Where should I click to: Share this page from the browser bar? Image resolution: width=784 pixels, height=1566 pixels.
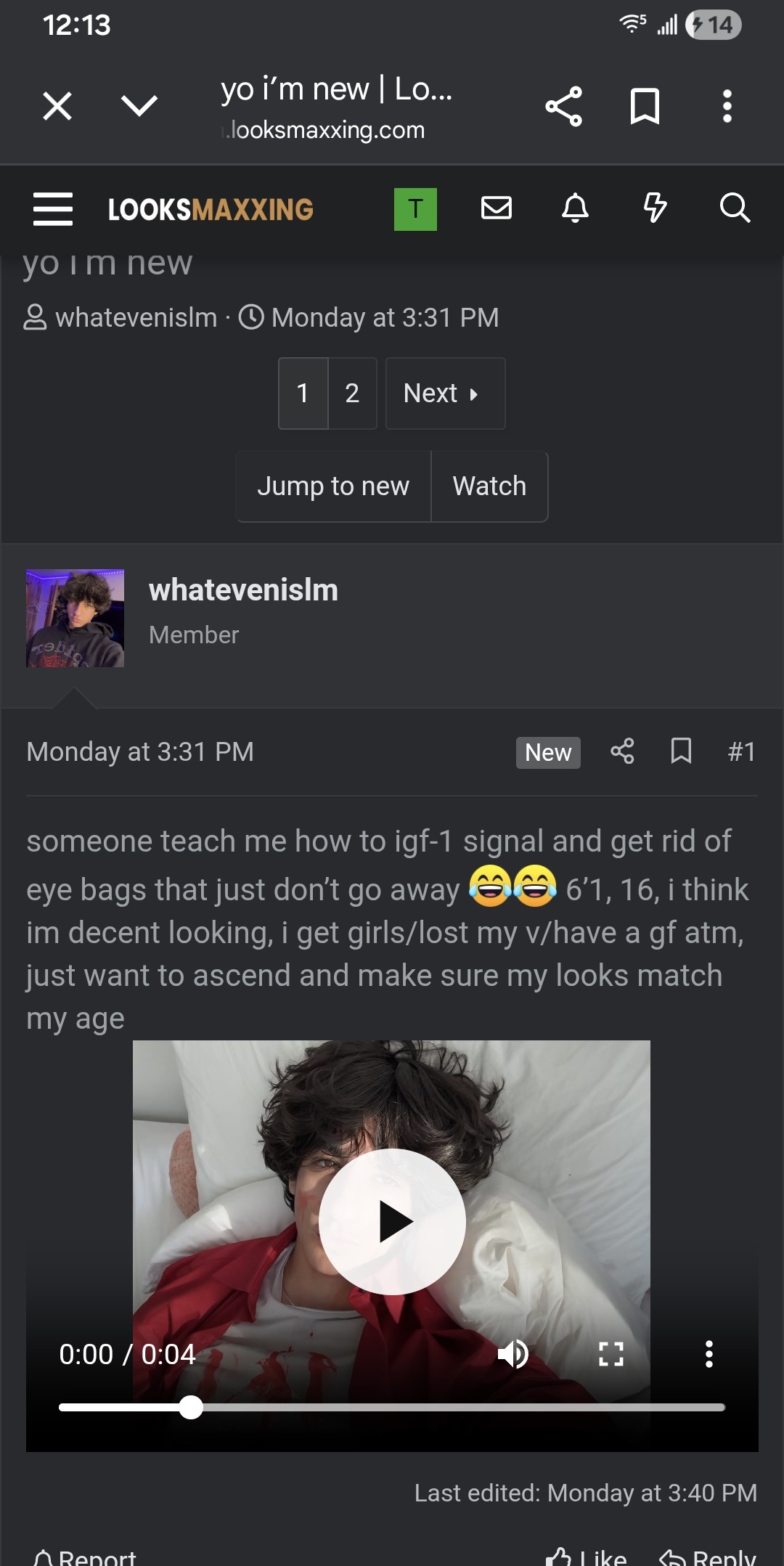pos(563,107)
